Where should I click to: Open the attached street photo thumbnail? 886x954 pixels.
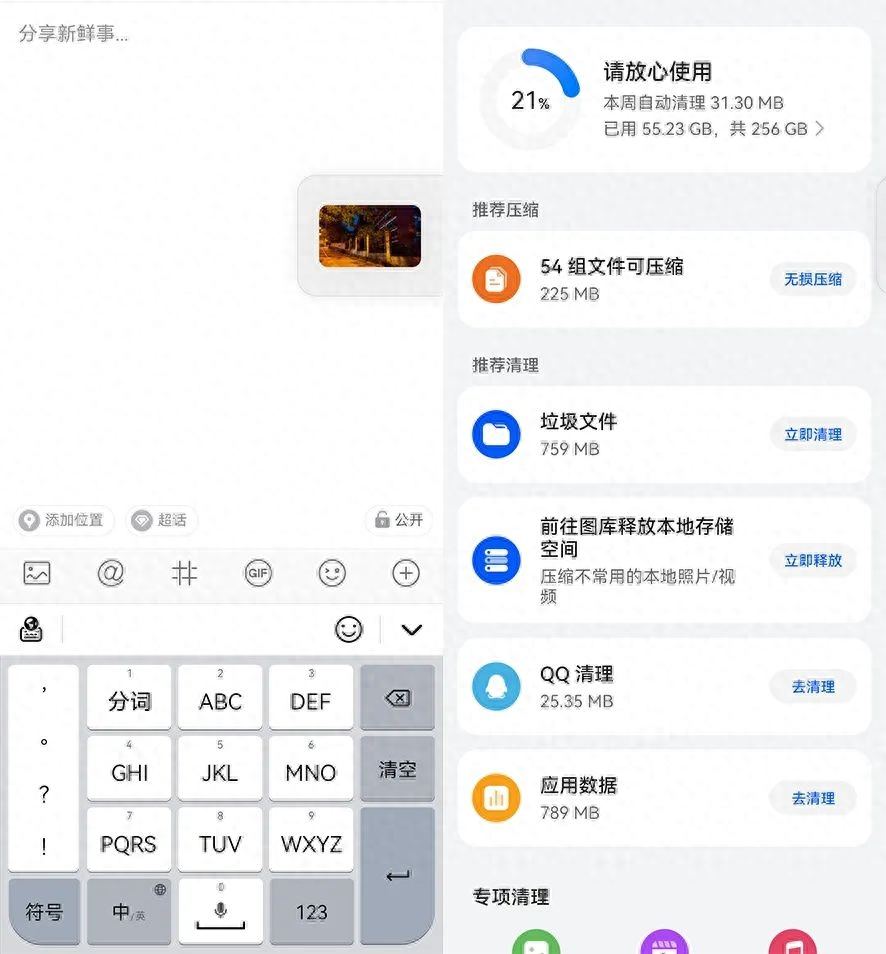(369, 236)
